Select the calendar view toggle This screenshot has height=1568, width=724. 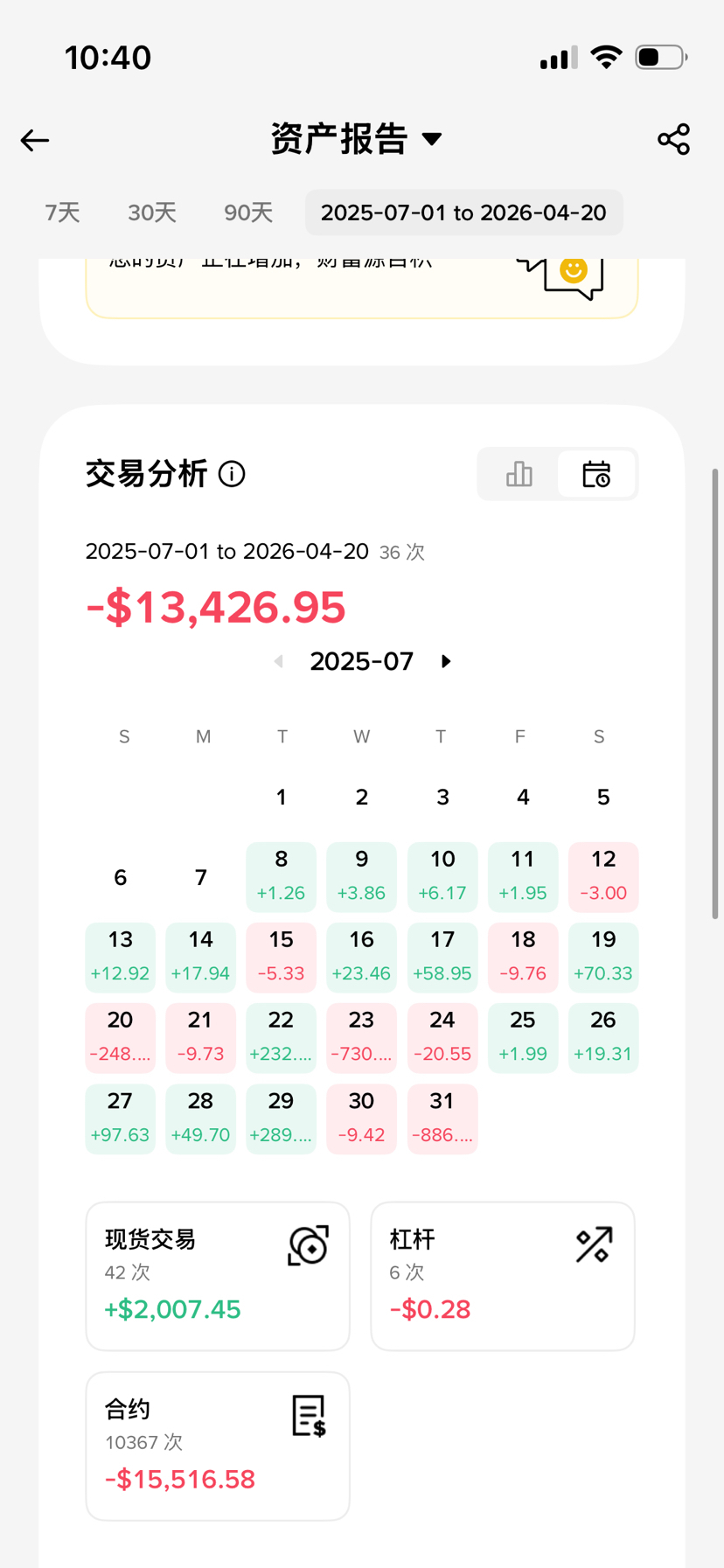coord(596,474)
